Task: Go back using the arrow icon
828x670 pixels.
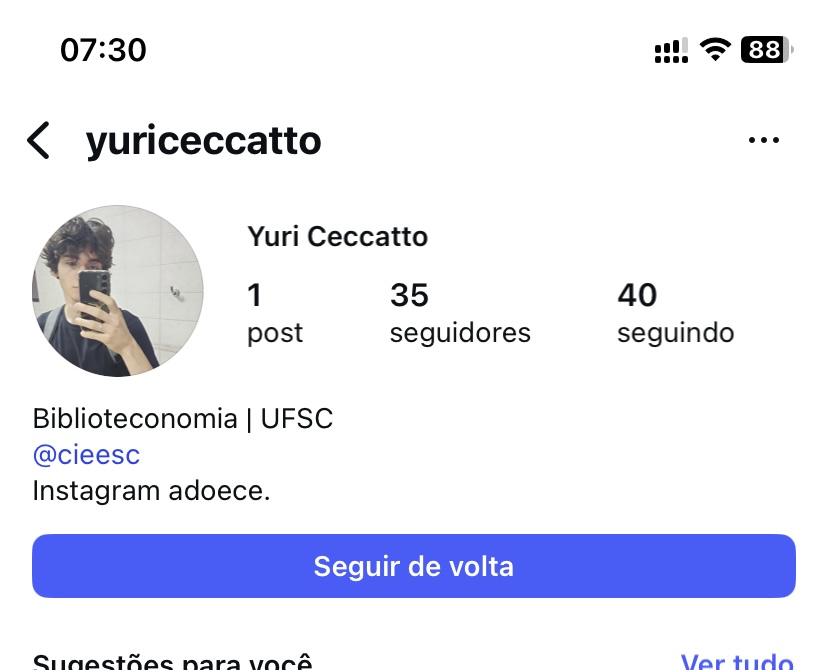Action: pos(38,141)
